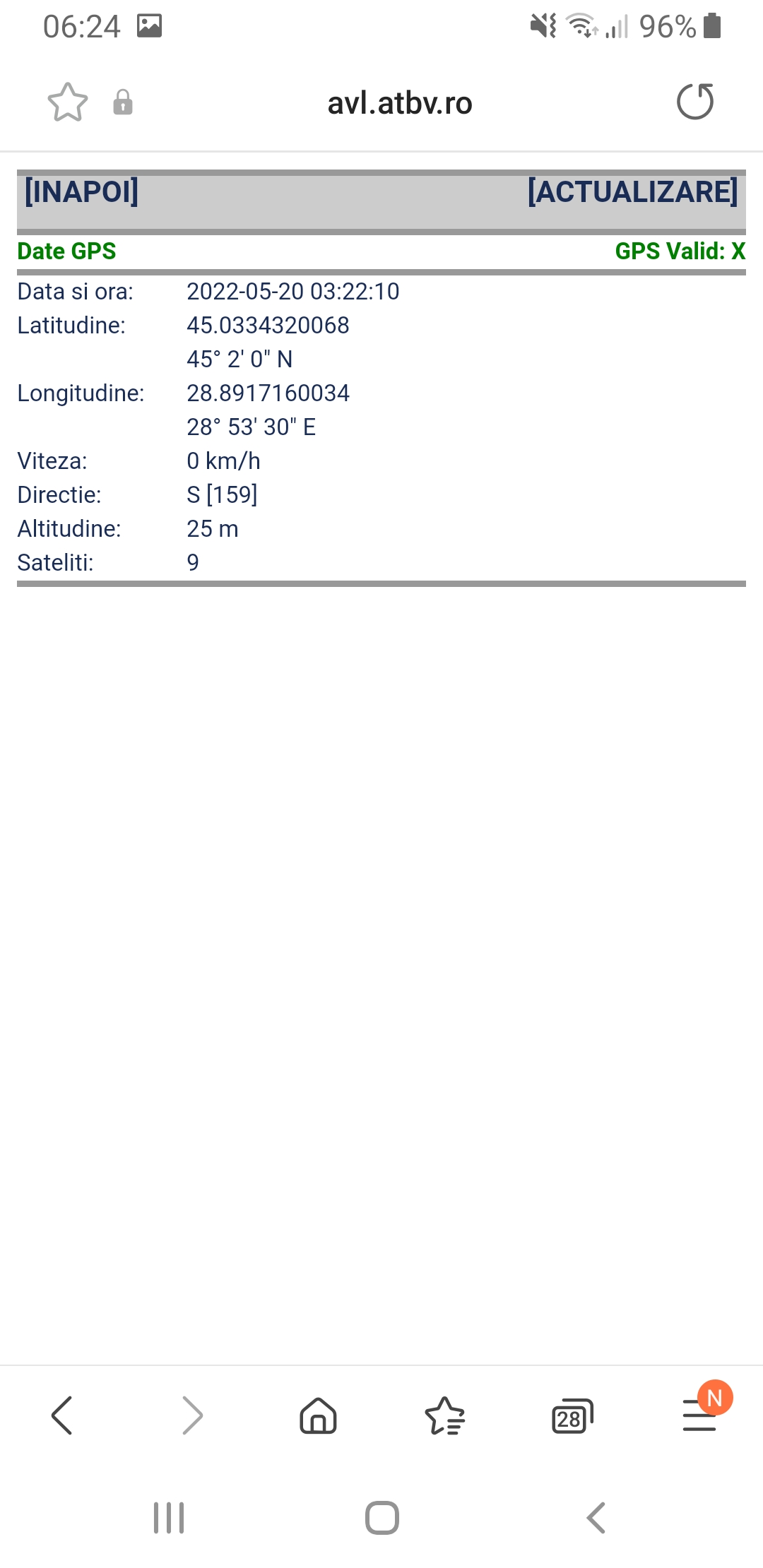
Task: Tap the avl.atbv.ro address bar
Action: (x=399, y=104)
